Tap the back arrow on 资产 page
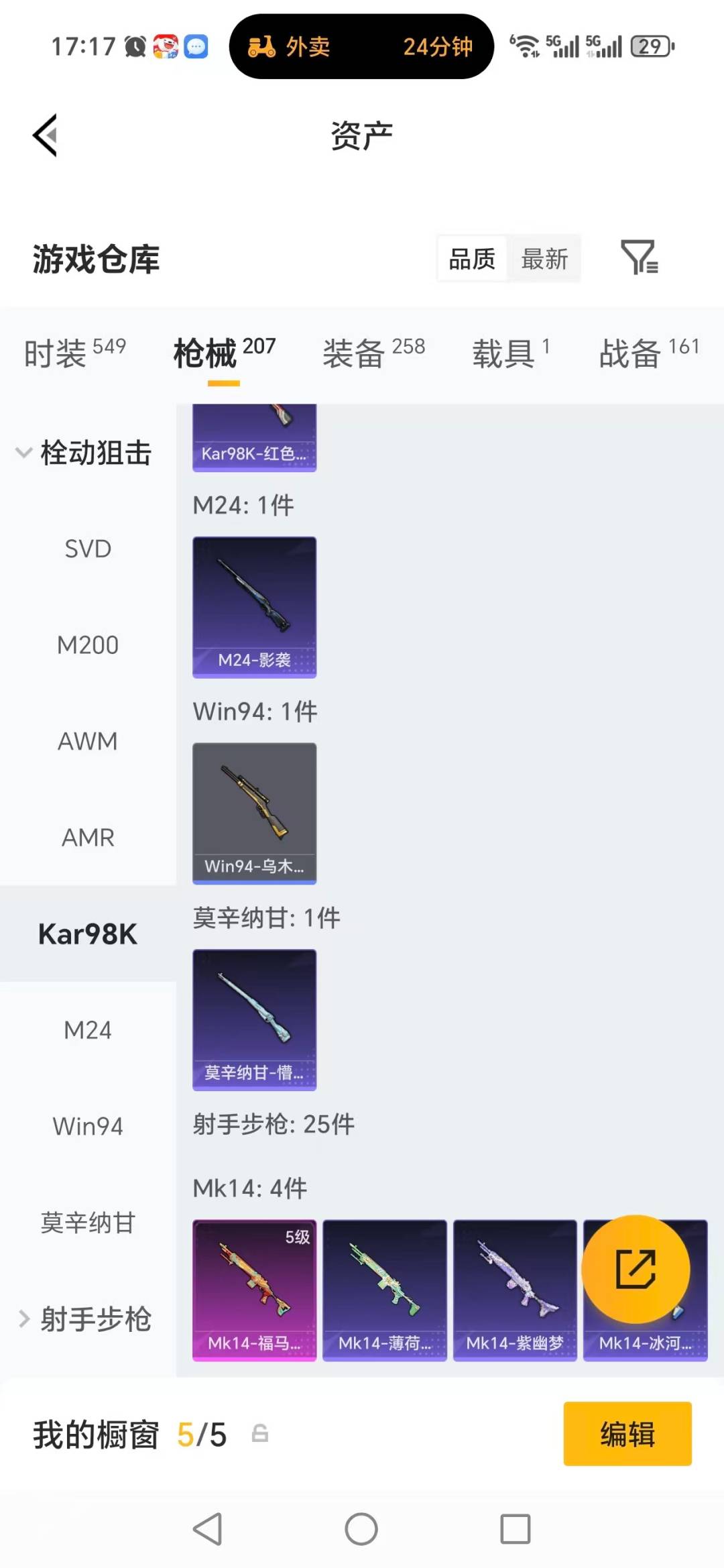This screenshot has height=1568, width=724. (x=45, y=134)
